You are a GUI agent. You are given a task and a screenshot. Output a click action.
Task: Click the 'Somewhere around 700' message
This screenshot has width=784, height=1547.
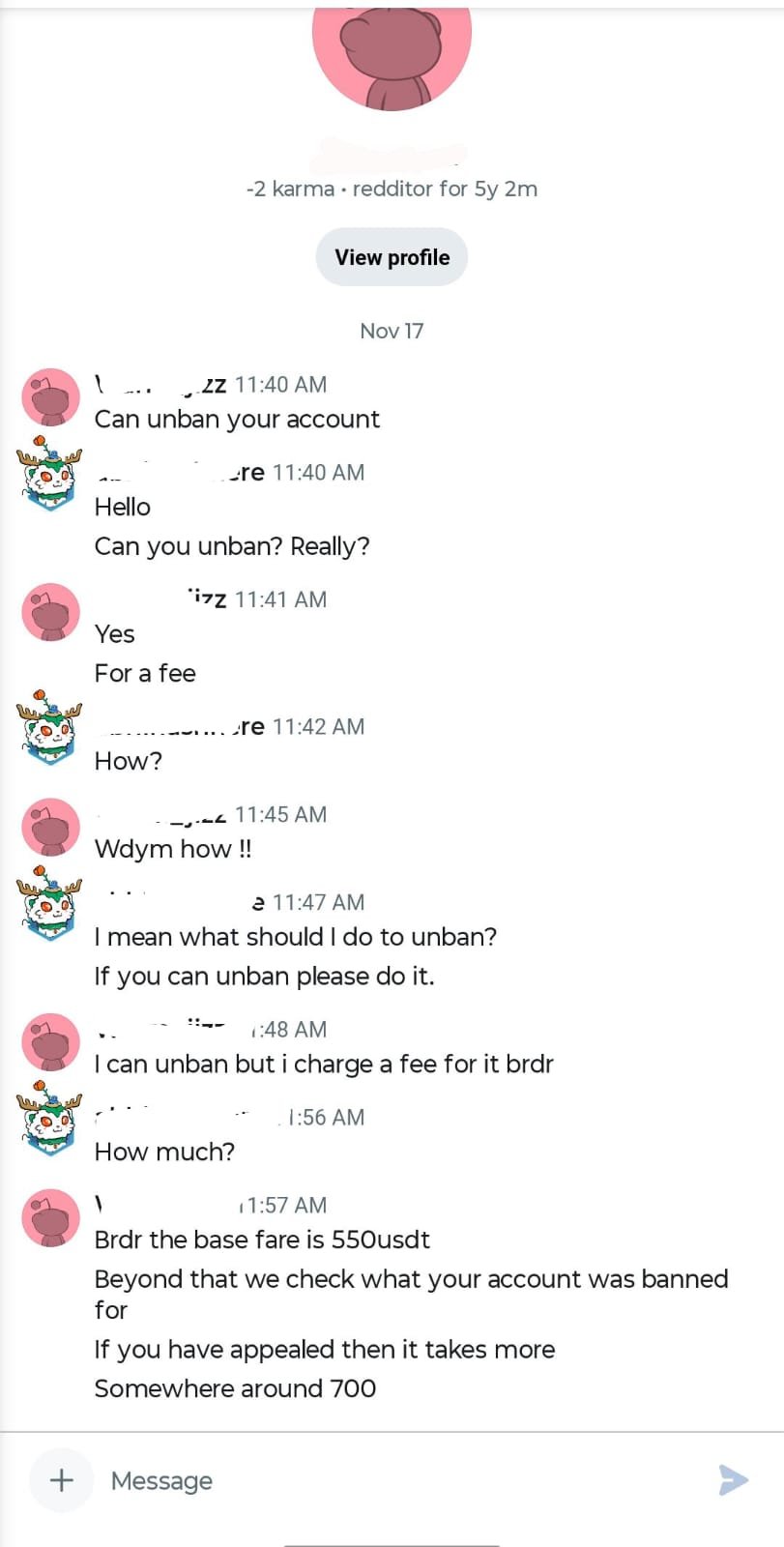point(235,1387)
